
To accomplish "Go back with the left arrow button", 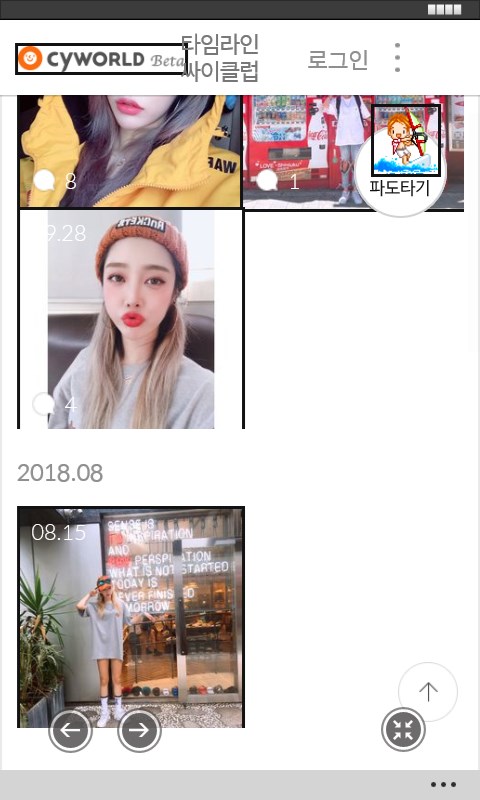I will pyautogui.click(x=70, y=731).
